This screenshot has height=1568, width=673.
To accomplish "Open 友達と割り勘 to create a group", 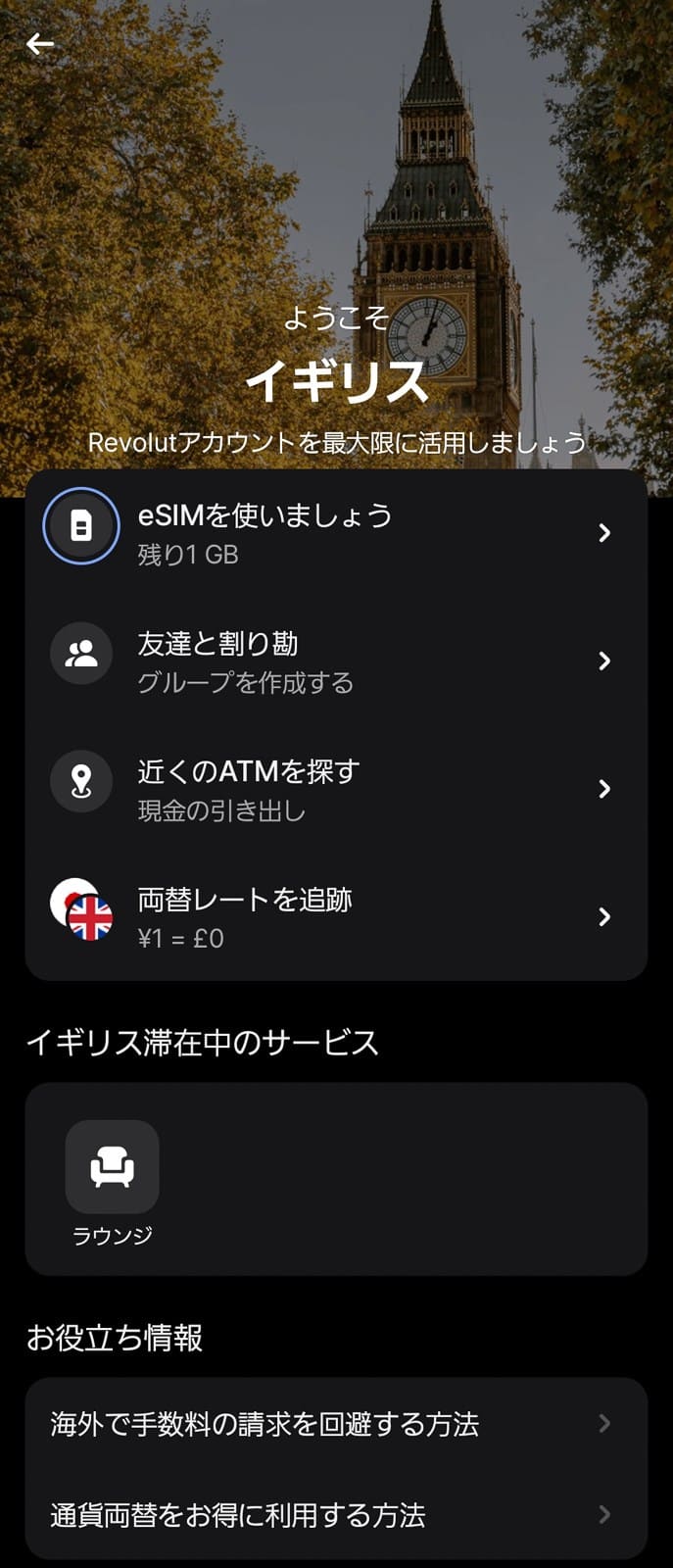I will click(335, 661).
